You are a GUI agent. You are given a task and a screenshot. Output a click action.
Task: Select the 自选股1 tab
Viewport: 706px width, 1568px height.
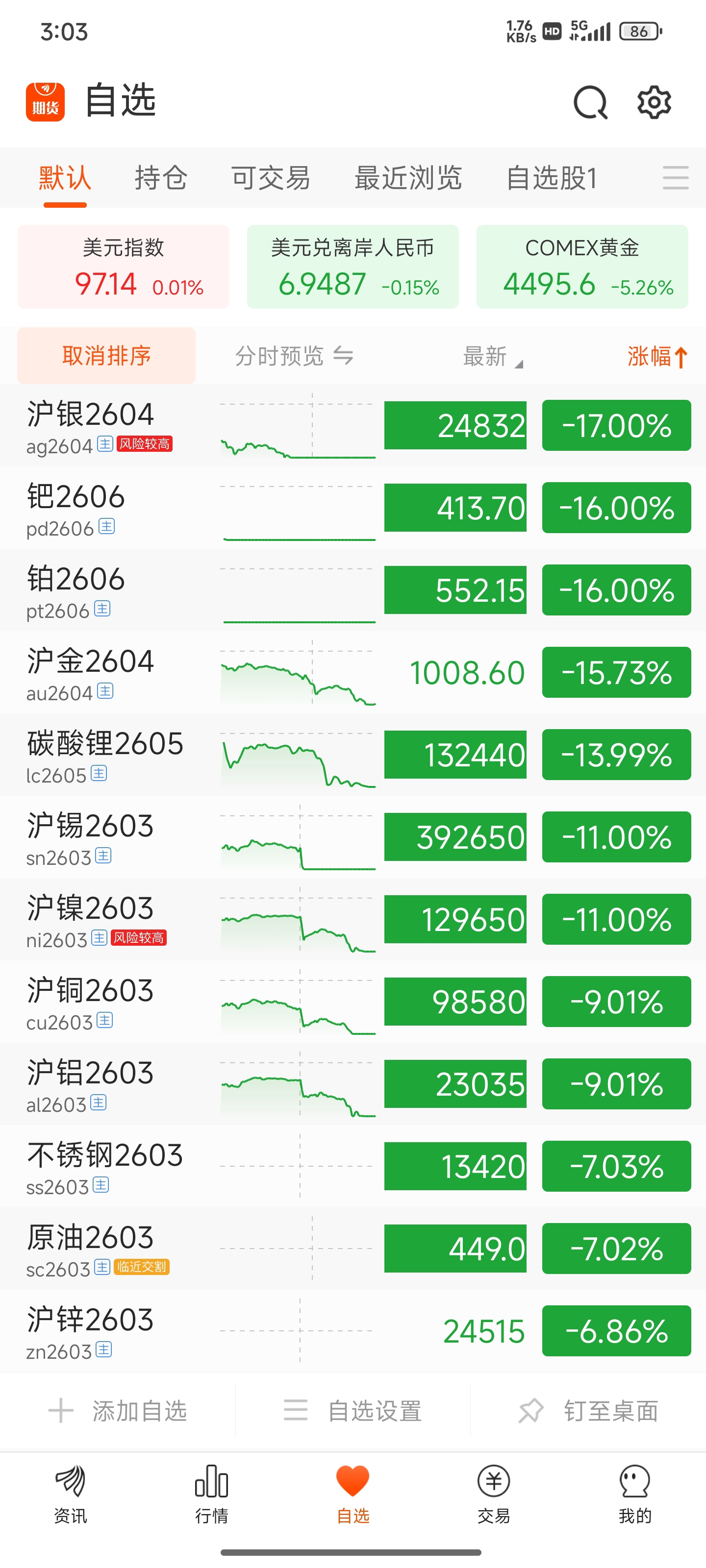pyautogui.click(x=551, y=178)
